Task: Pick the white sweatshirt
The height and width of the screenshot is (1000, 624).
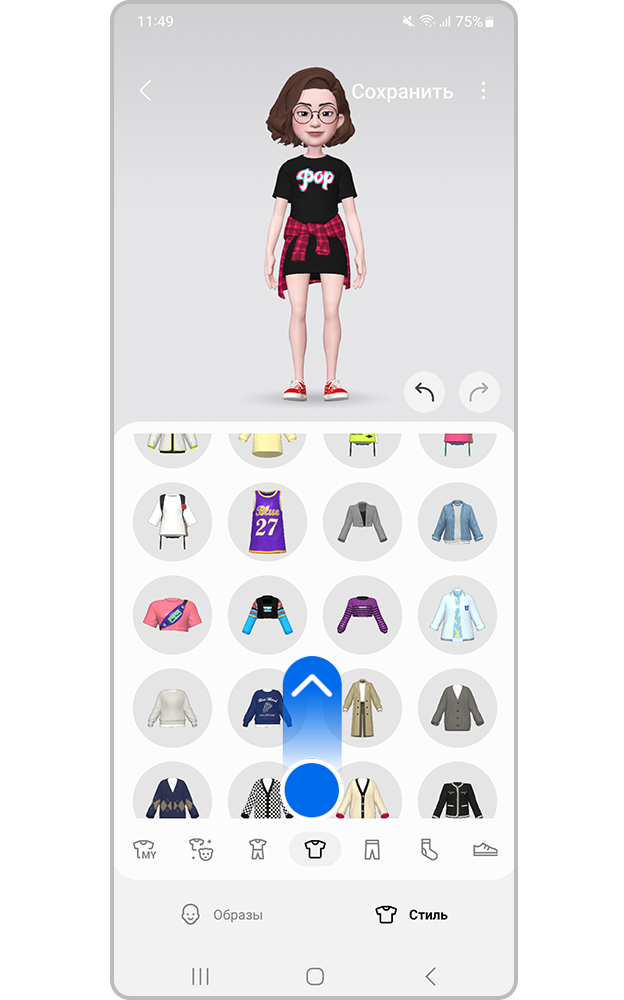Action: click(172, 708)
